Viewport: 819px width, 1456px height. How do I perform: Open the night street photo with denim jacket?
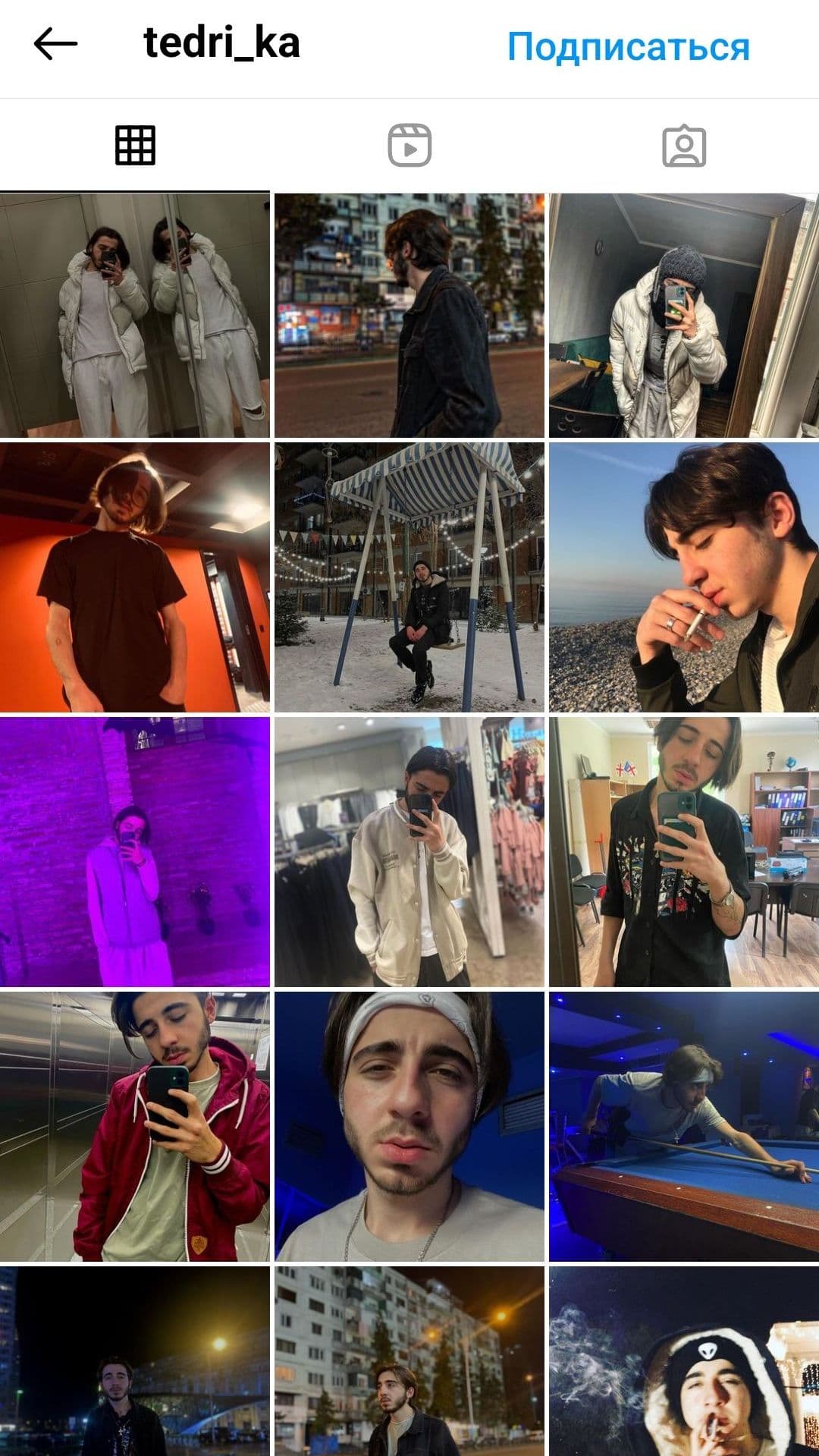(409, 315)
